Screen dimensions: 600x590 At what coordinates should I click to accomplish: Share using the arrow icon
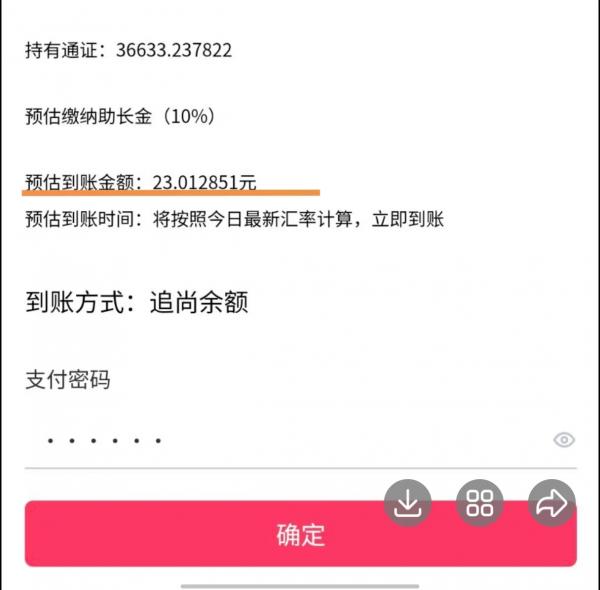[x=552, y=503]
